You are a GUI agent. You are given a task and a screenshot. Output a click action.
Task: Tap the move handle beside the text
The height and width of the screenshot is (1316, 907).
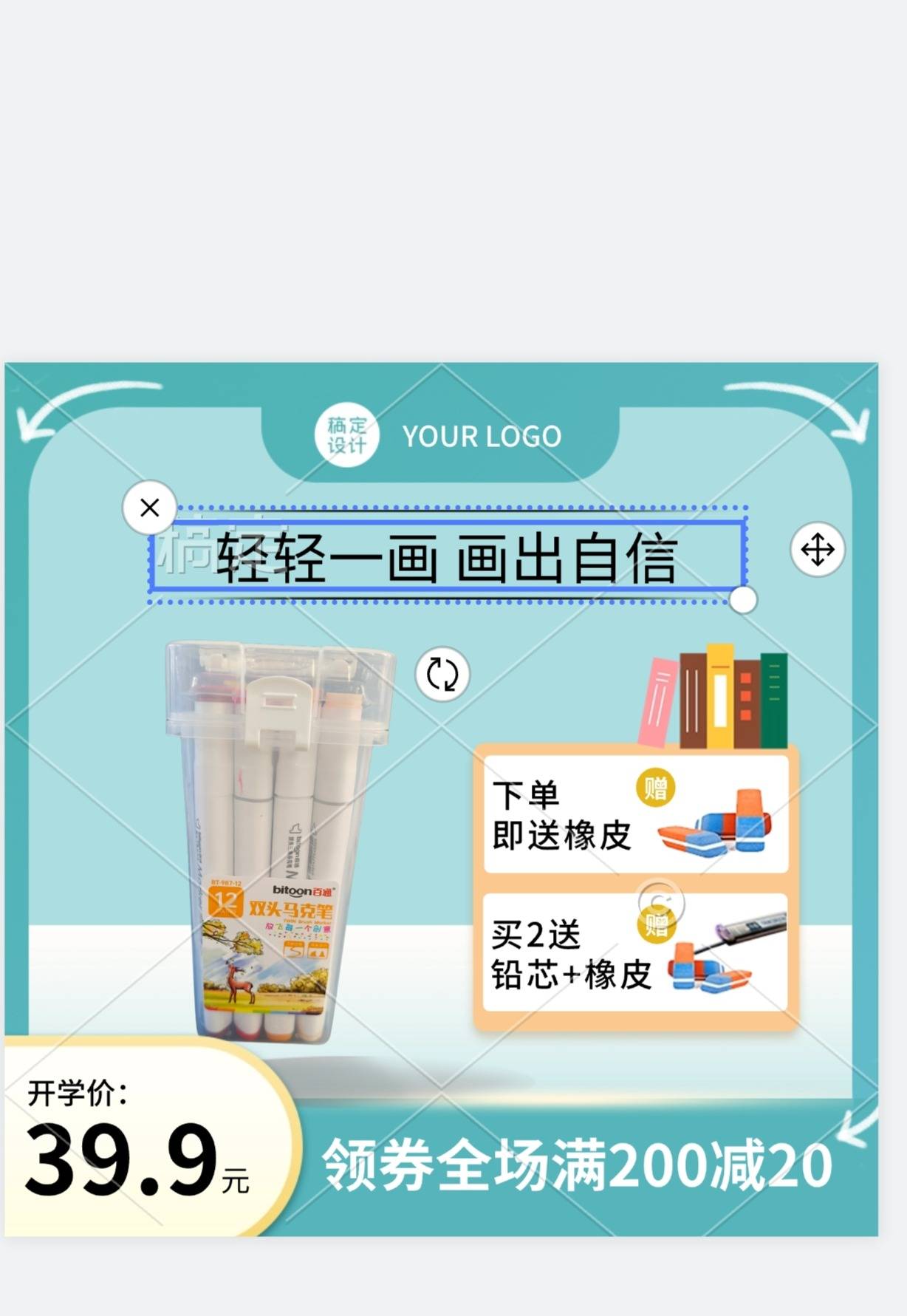(817, 550)
